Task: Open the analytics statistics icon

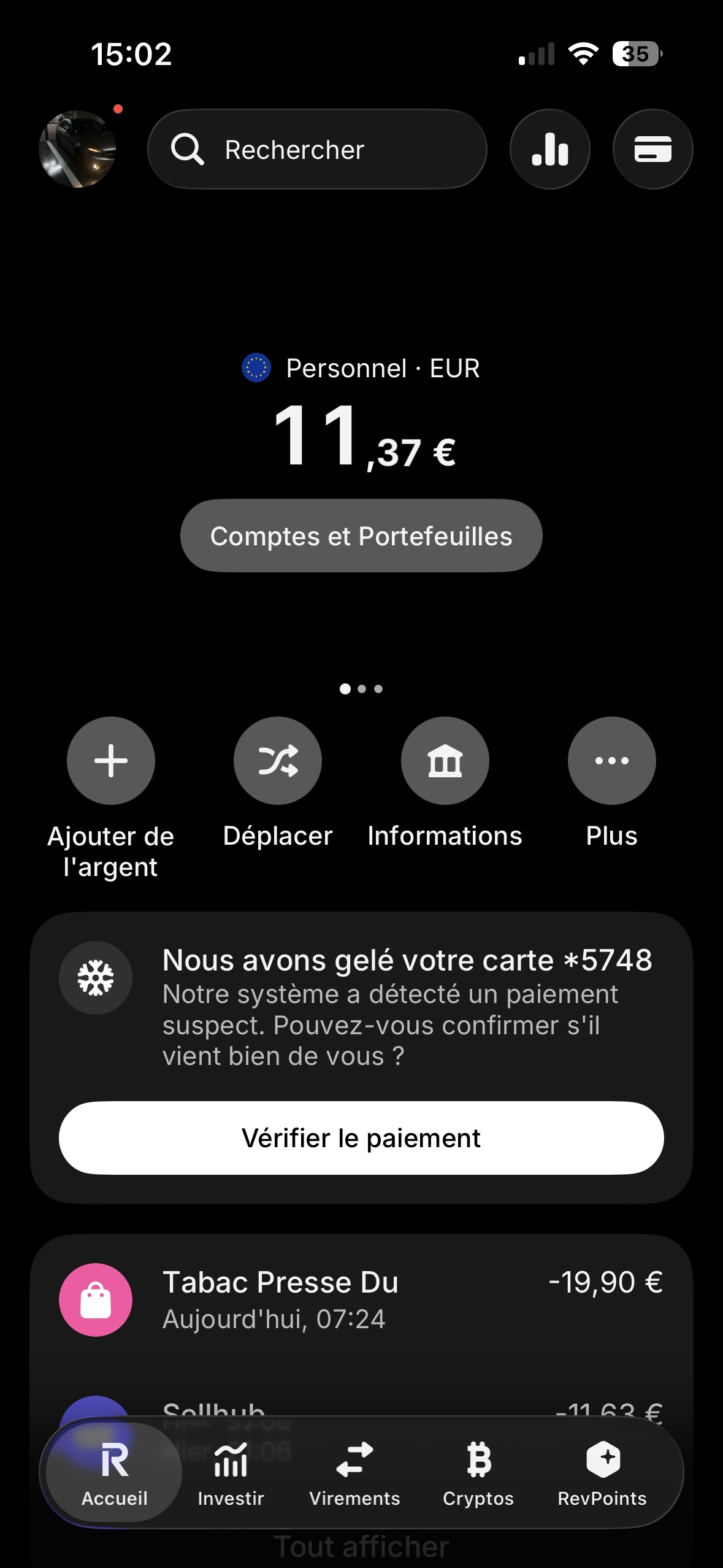Action: pyautogui.click(x=549, y=148)
